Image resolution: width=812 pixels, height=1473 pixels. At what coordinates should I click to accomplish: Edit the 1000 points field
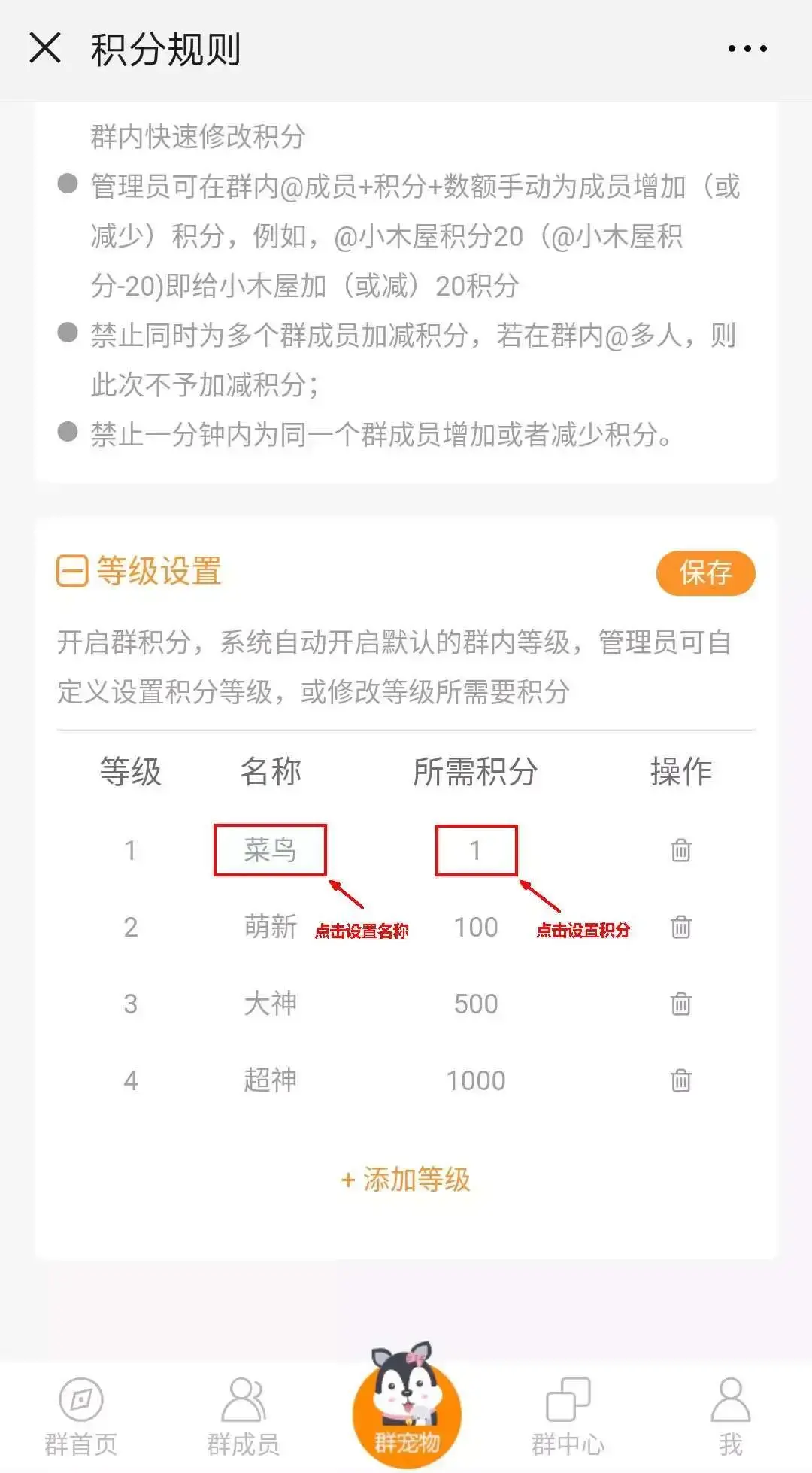tap(476, 1080)
